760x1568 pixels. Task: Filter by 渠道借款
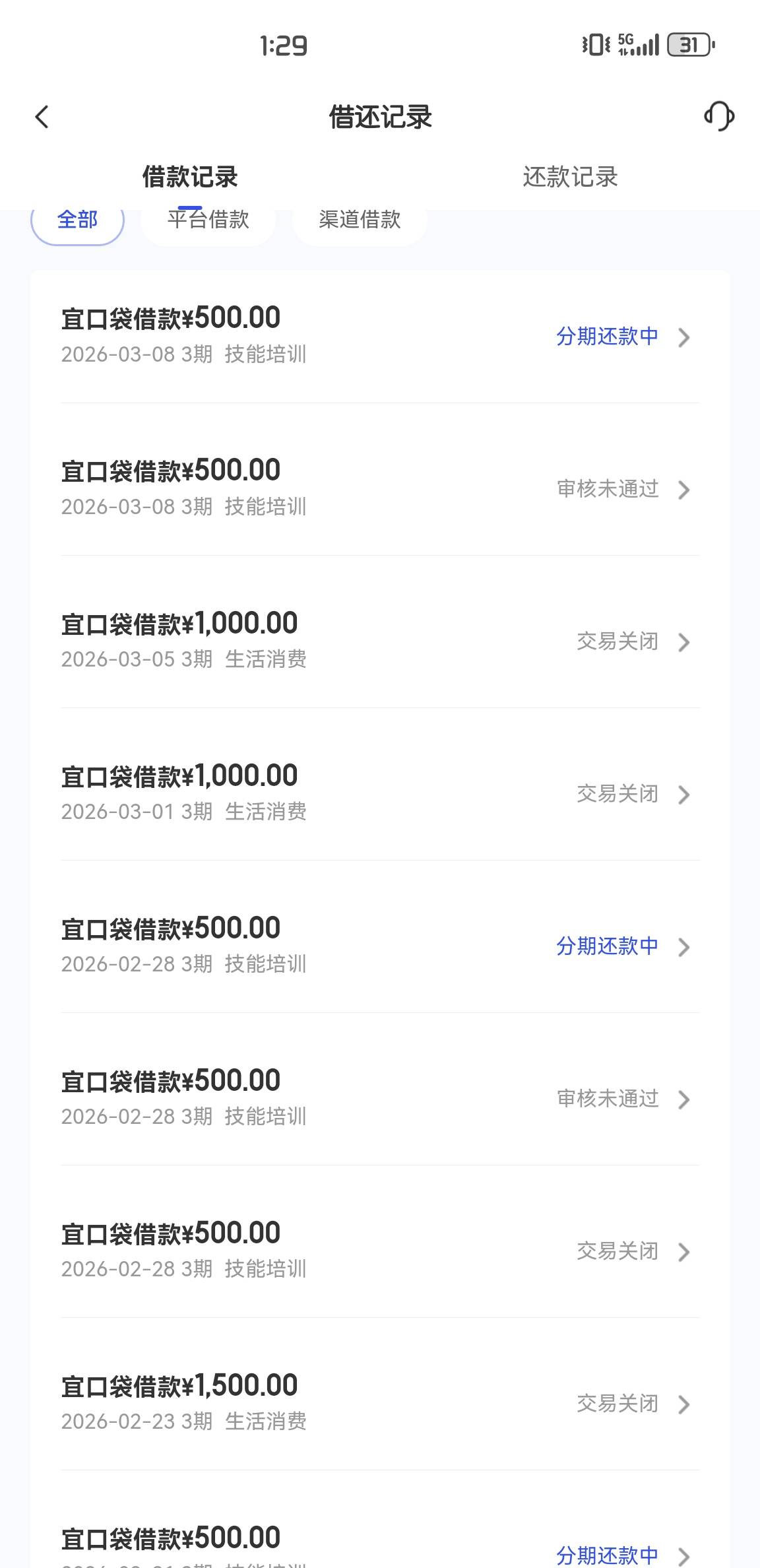pyautogui.click(x=360, y=220)
